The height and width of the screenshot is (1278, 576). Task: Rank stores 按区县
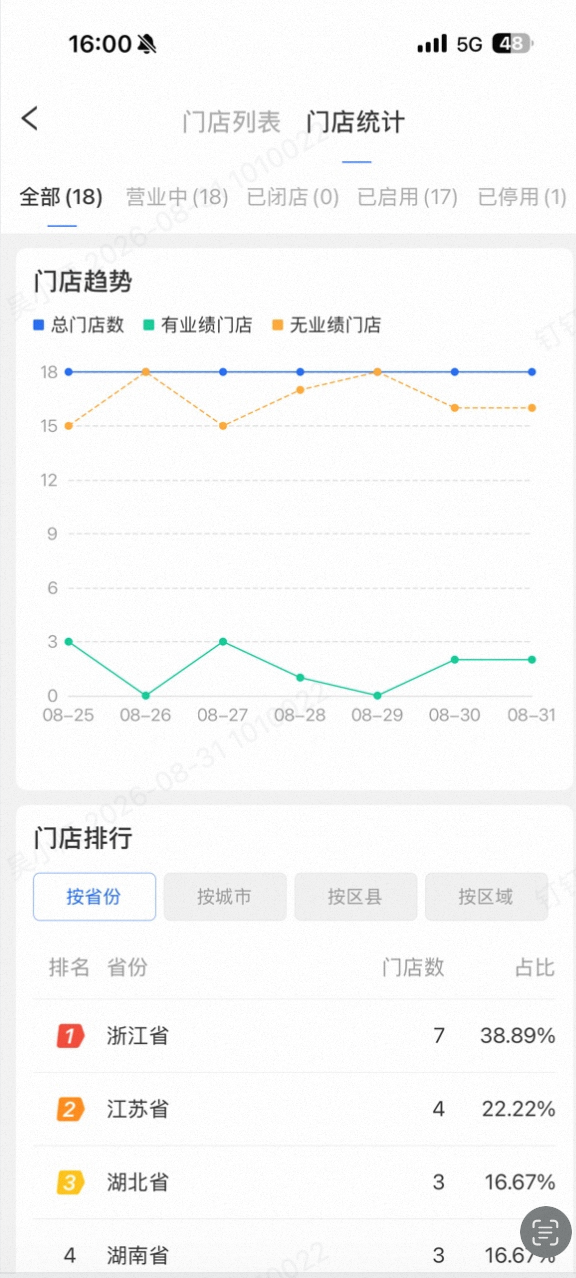pos(355,897)
